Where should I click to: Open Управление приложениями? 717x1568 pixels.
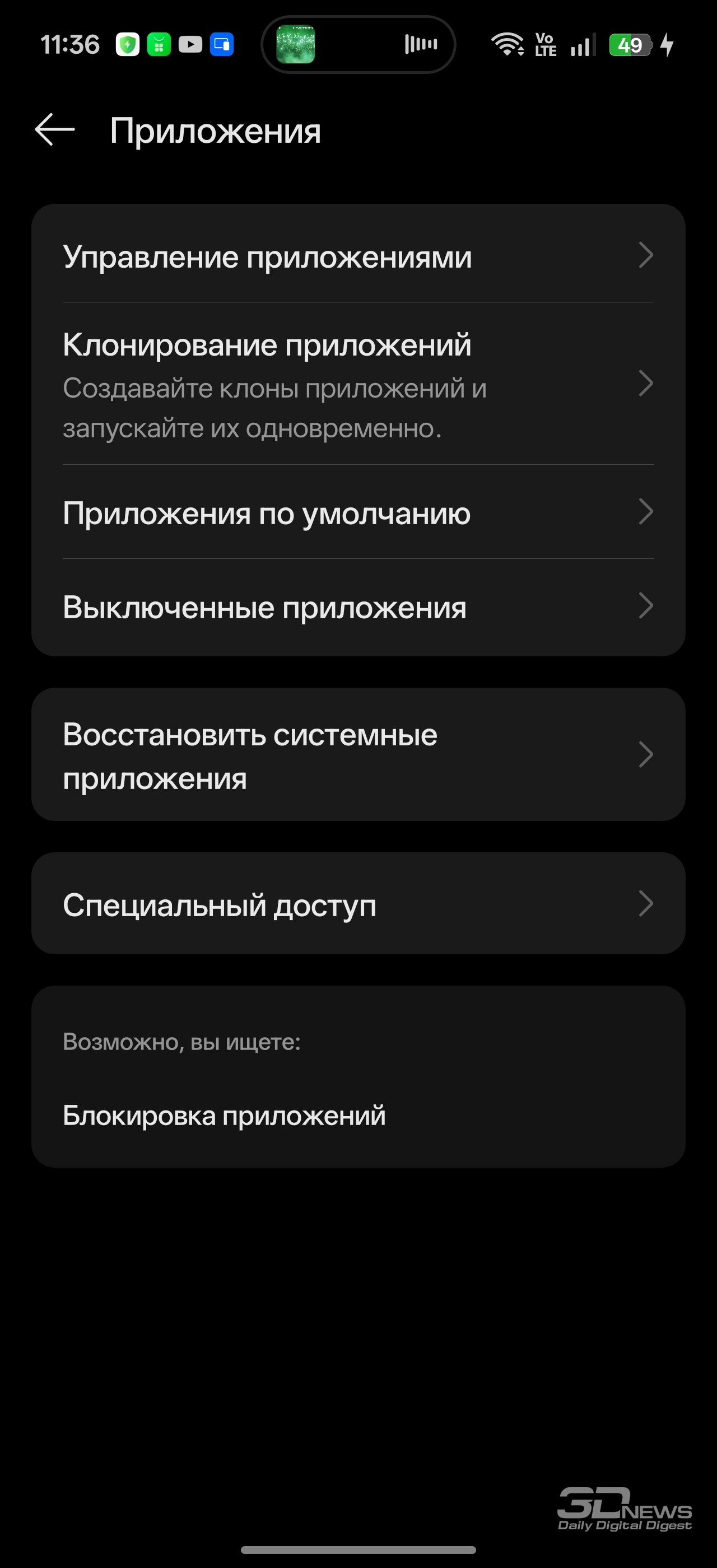tap(358, 256)
